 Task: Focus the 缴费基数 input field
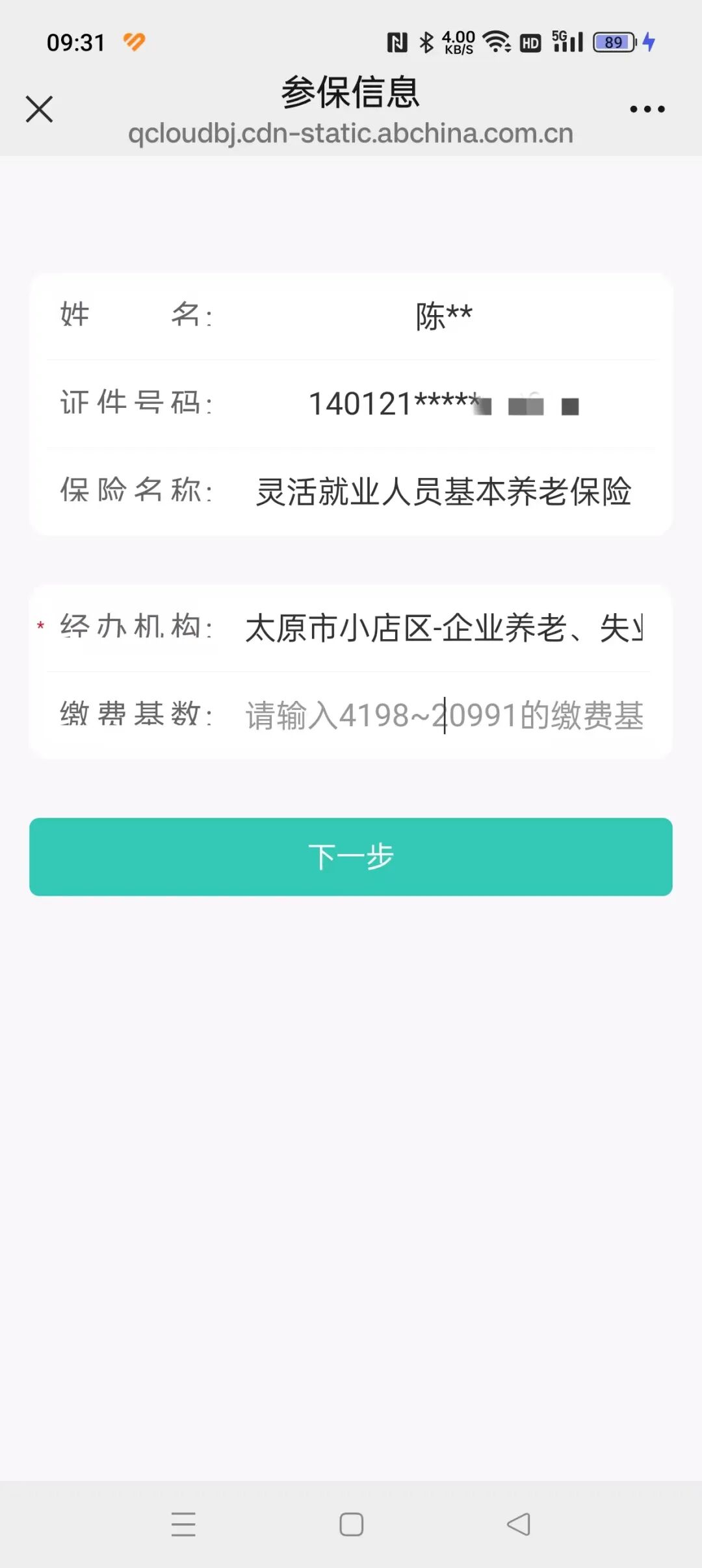443,715
